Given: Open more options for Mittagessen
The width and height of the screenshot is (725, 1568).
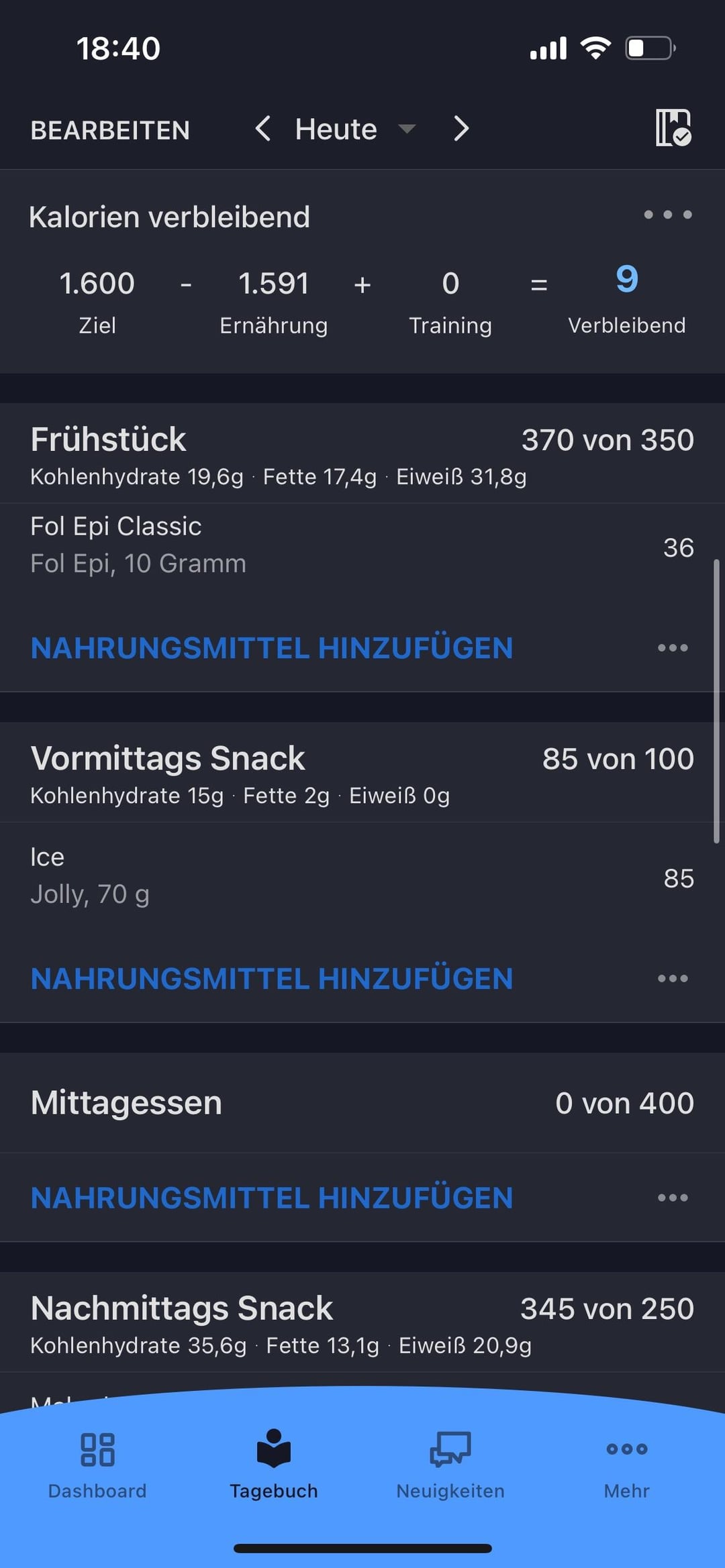Looking at the screenshot, I should [673, 1198].
